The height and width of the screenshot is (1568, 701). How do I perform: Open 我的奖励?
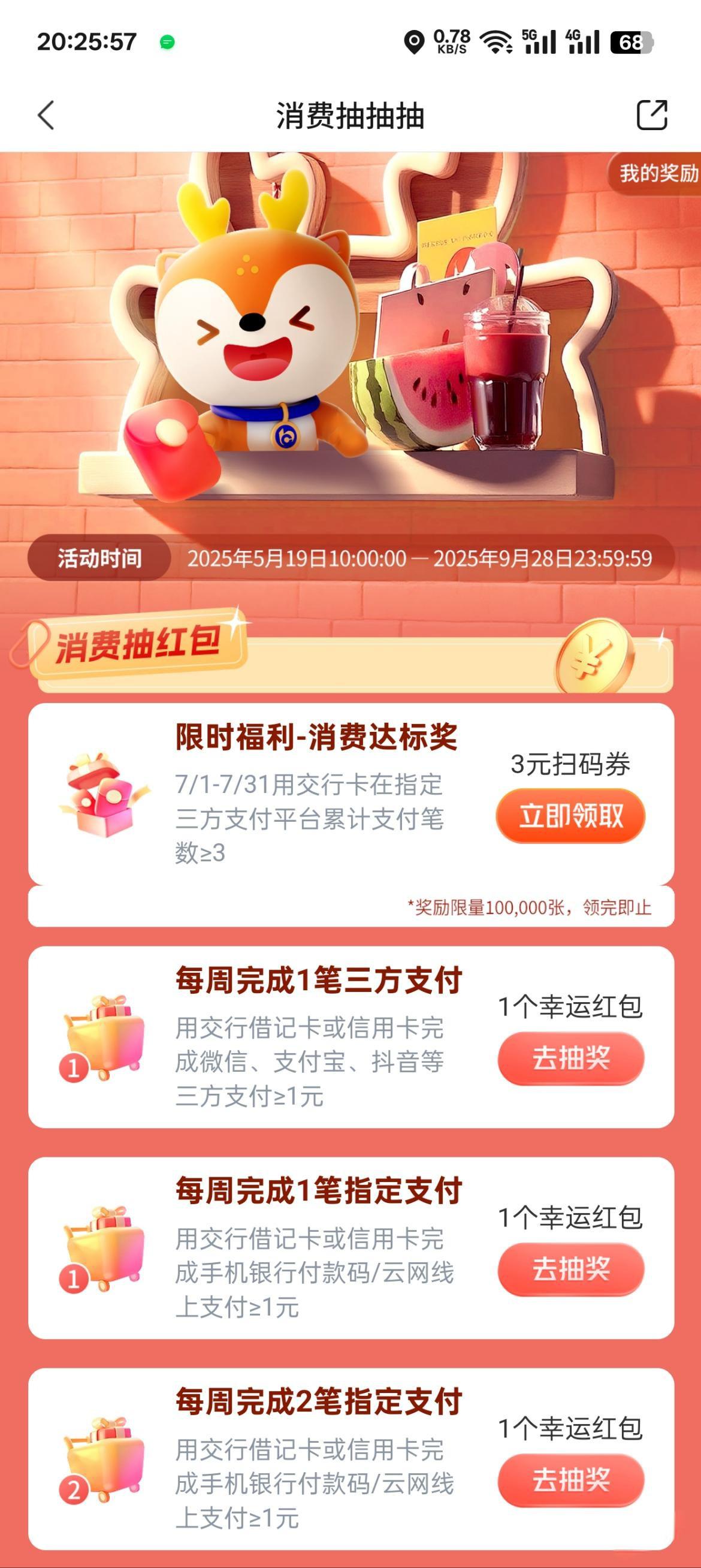tap(657, 173)
